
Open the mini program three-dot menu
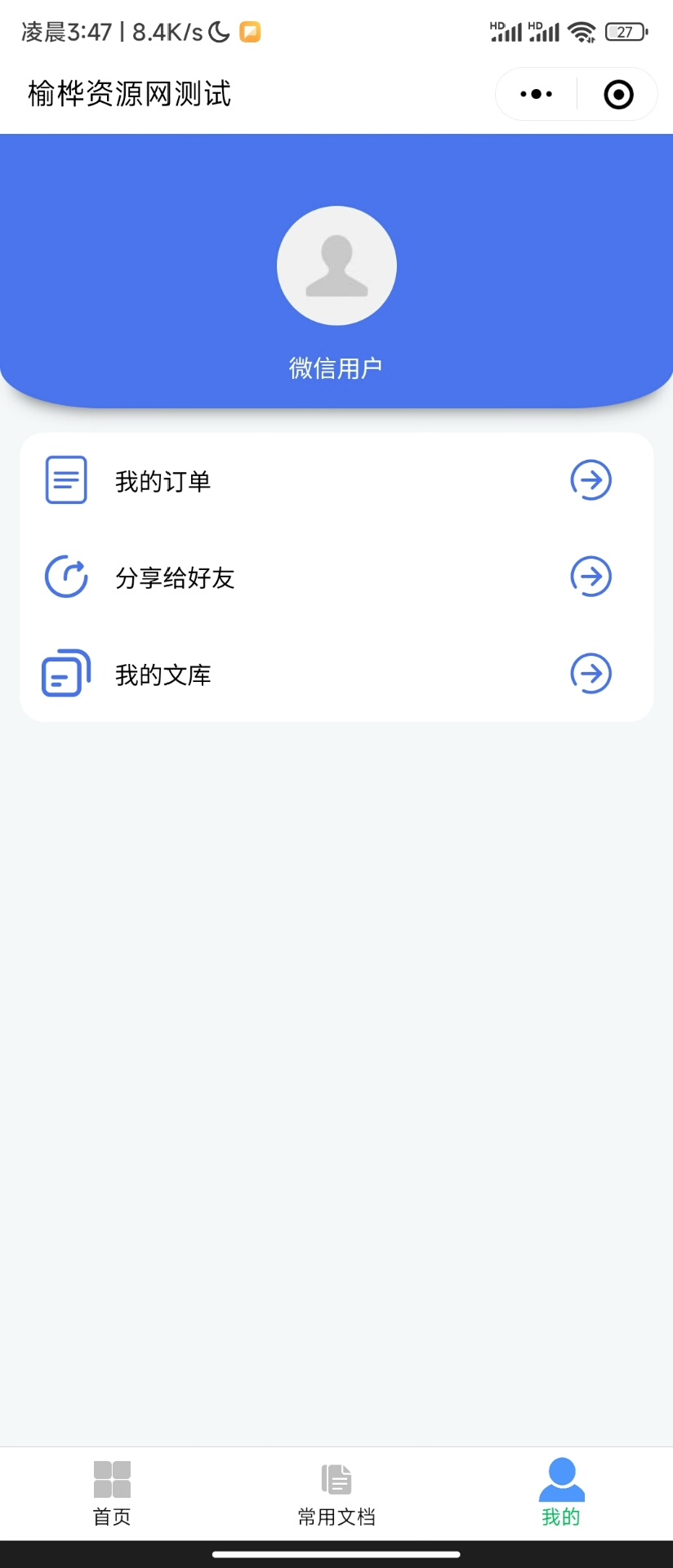point(536,95)
